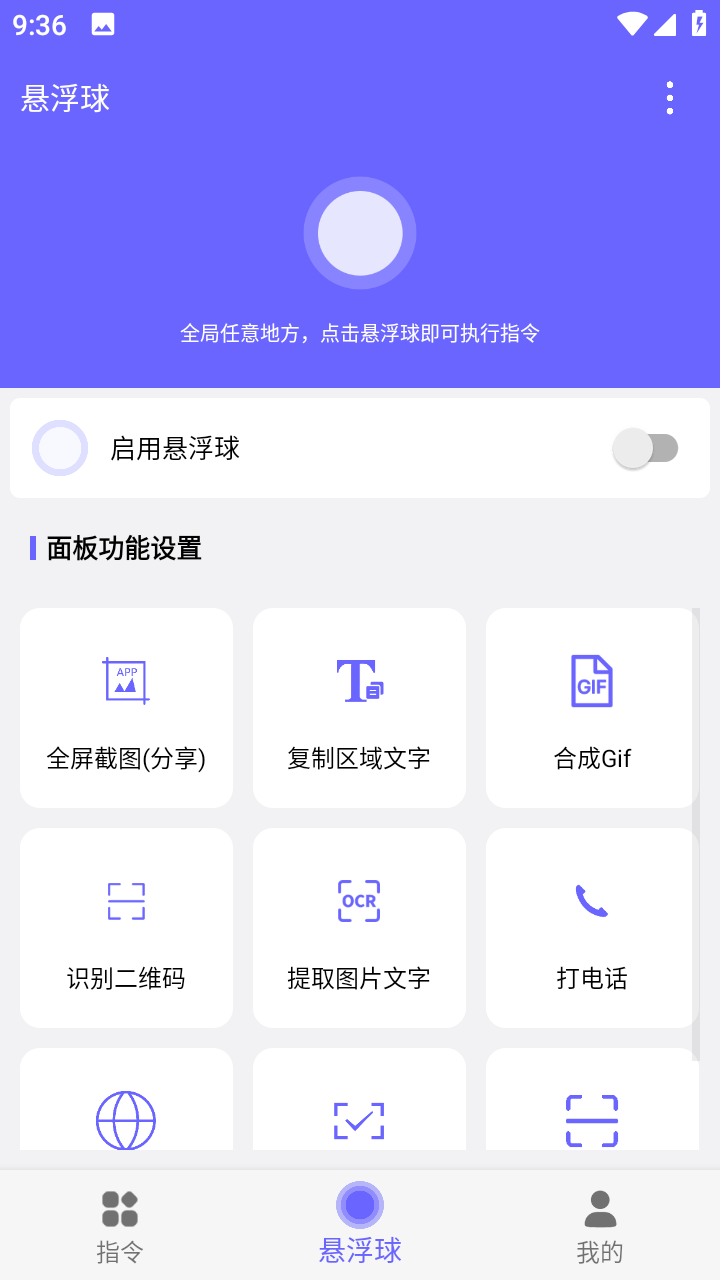720x1280 pixels.
Task: Go to the 我的 tab
Action: coord(600,1226)
